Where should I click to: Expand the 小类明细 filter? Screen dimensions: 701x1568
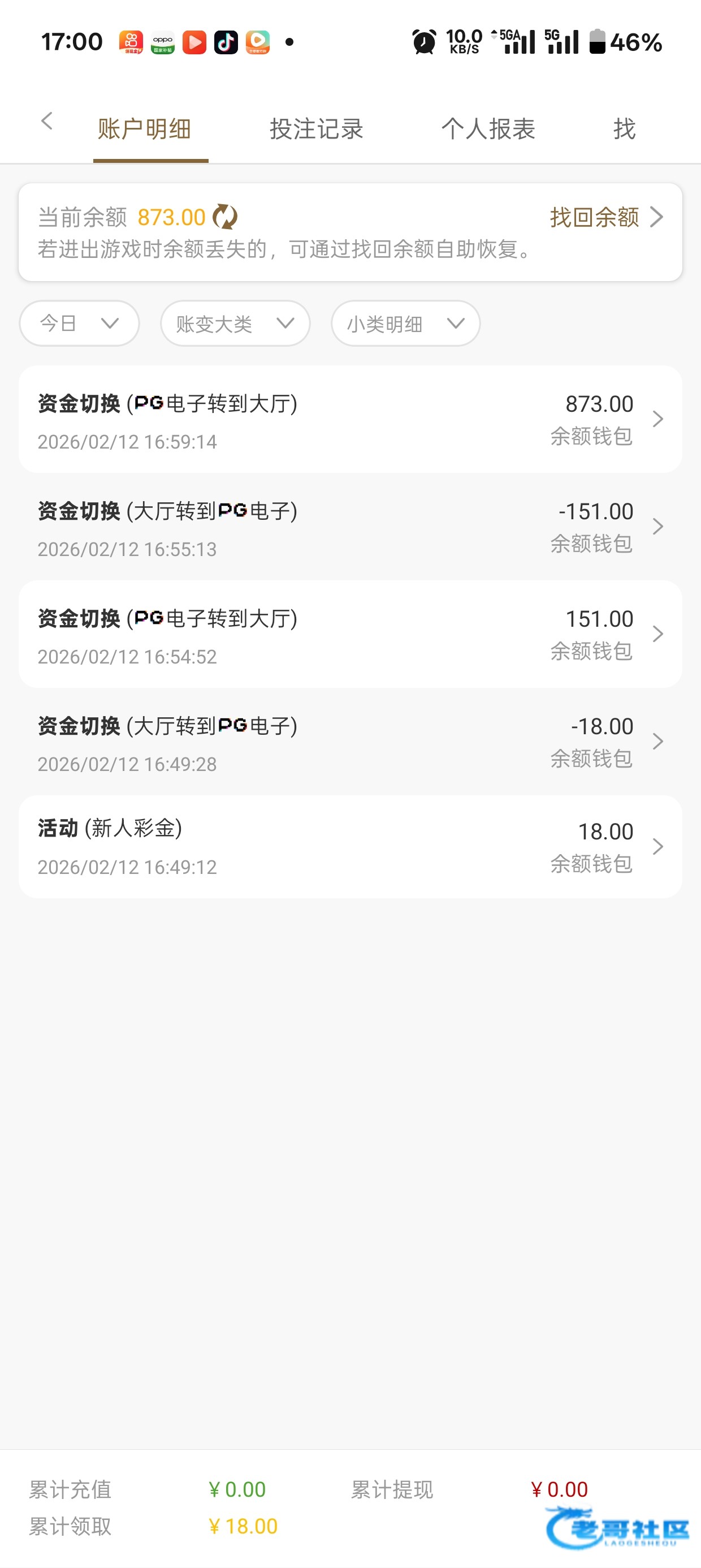point(405,323)
